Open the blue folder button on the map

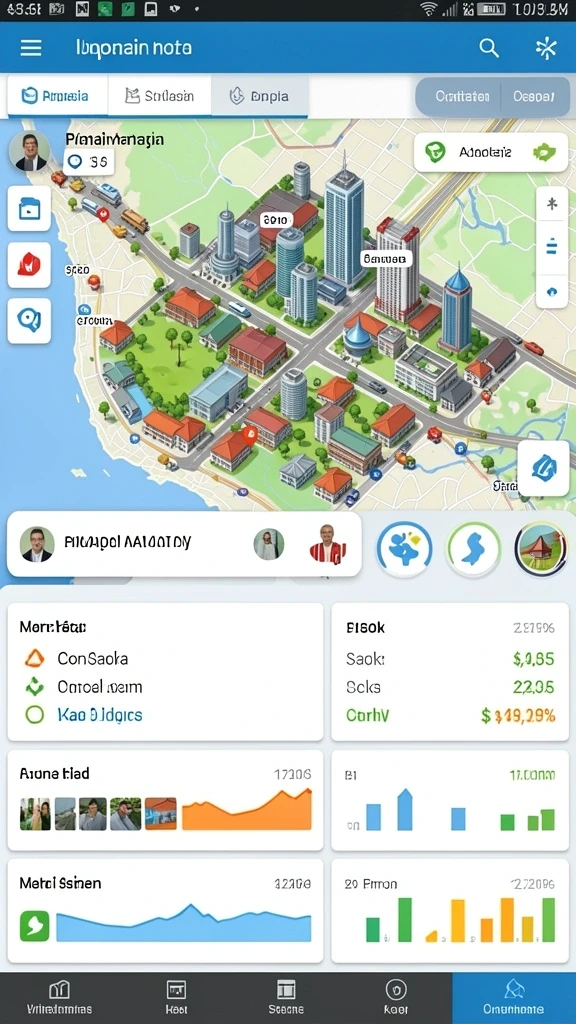click(x=29, y=208)
